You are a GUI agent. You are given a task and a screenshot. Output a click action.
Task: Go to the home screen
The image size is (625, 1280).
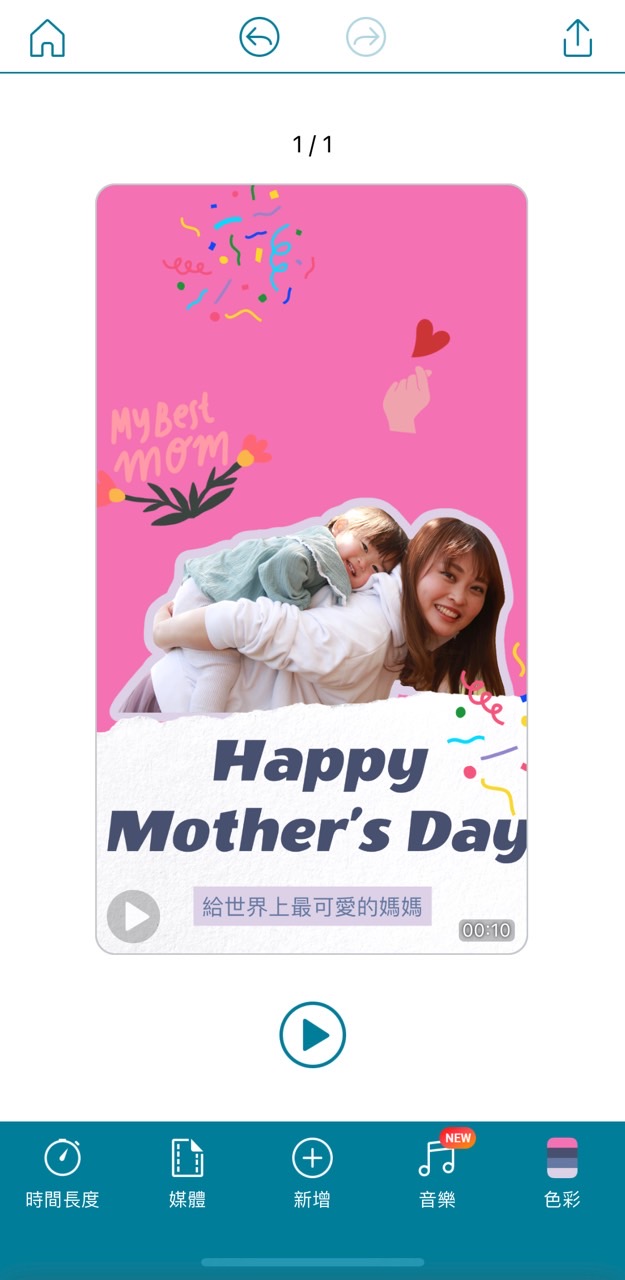(x=47, y=38)
